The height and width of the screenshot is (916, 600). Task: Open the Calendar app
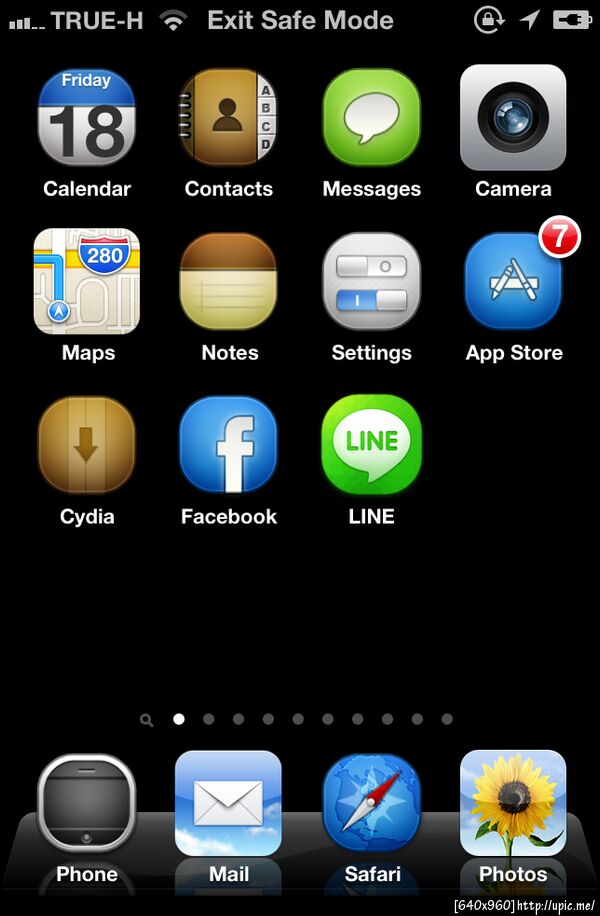pyautogui.click(x=86, y=119)
